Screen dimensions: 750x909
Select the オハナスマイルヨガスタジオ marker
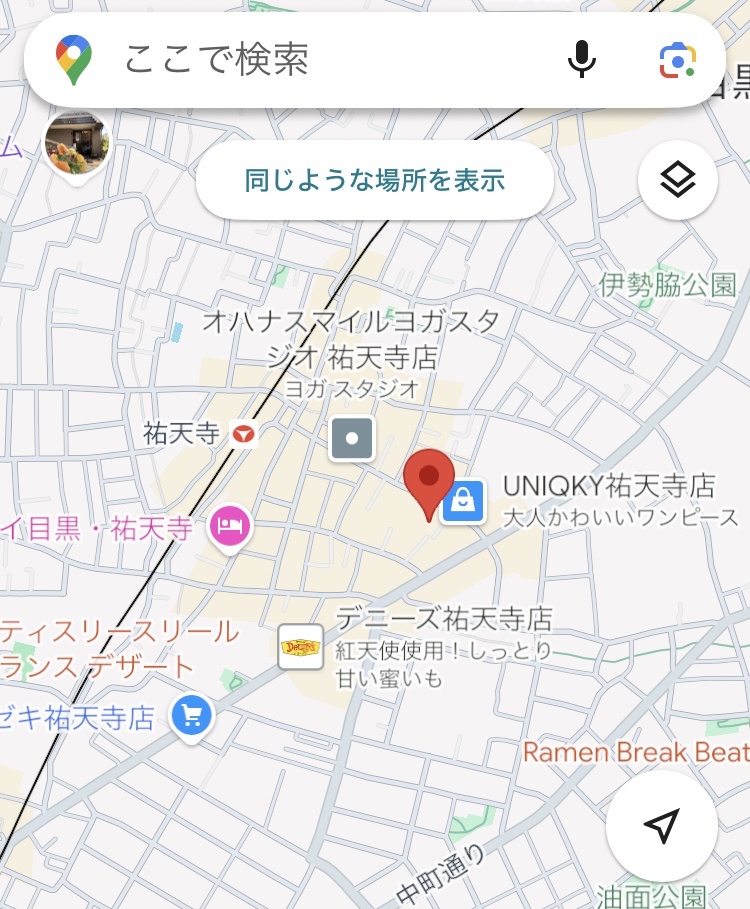click(x=352, y=439)
